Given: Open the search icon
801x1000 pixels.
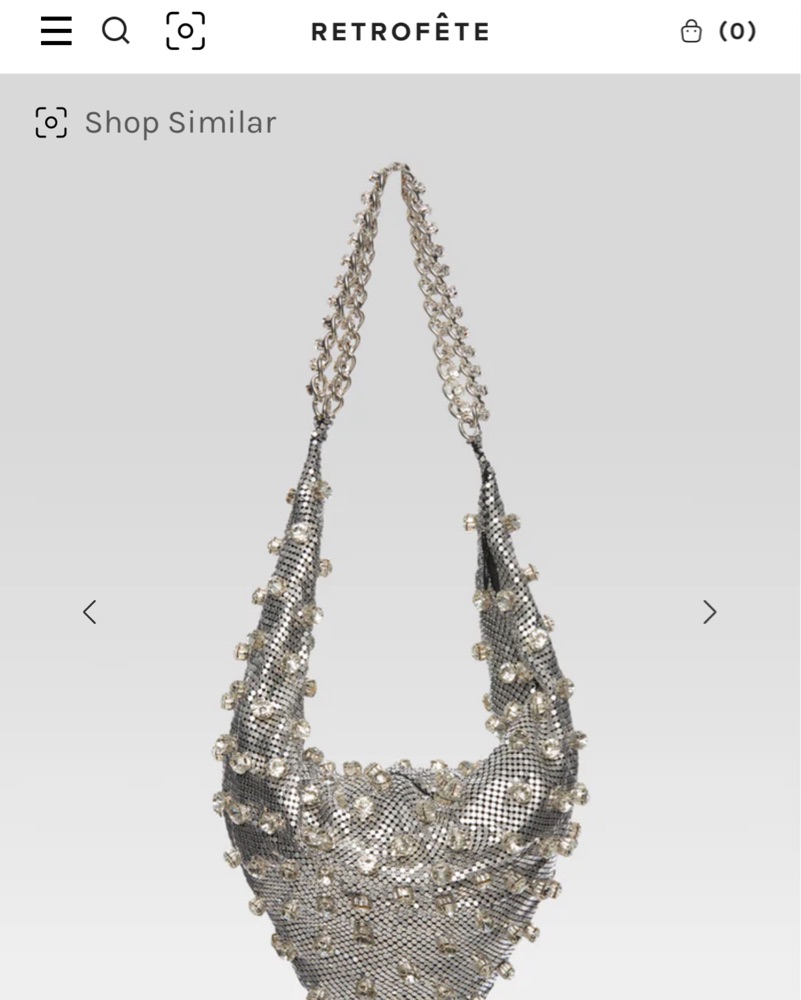Looking at the screenshot, I should tap(116, 31).
